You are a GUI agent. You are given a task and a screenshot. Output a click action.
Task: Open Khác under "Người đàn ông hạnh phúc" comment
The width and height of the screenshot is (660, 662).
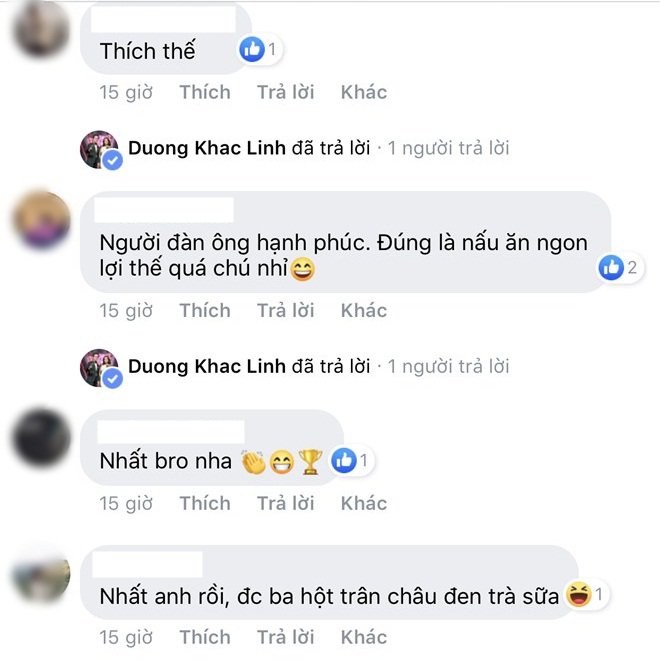pyautogui.click(x=363, y=310)
